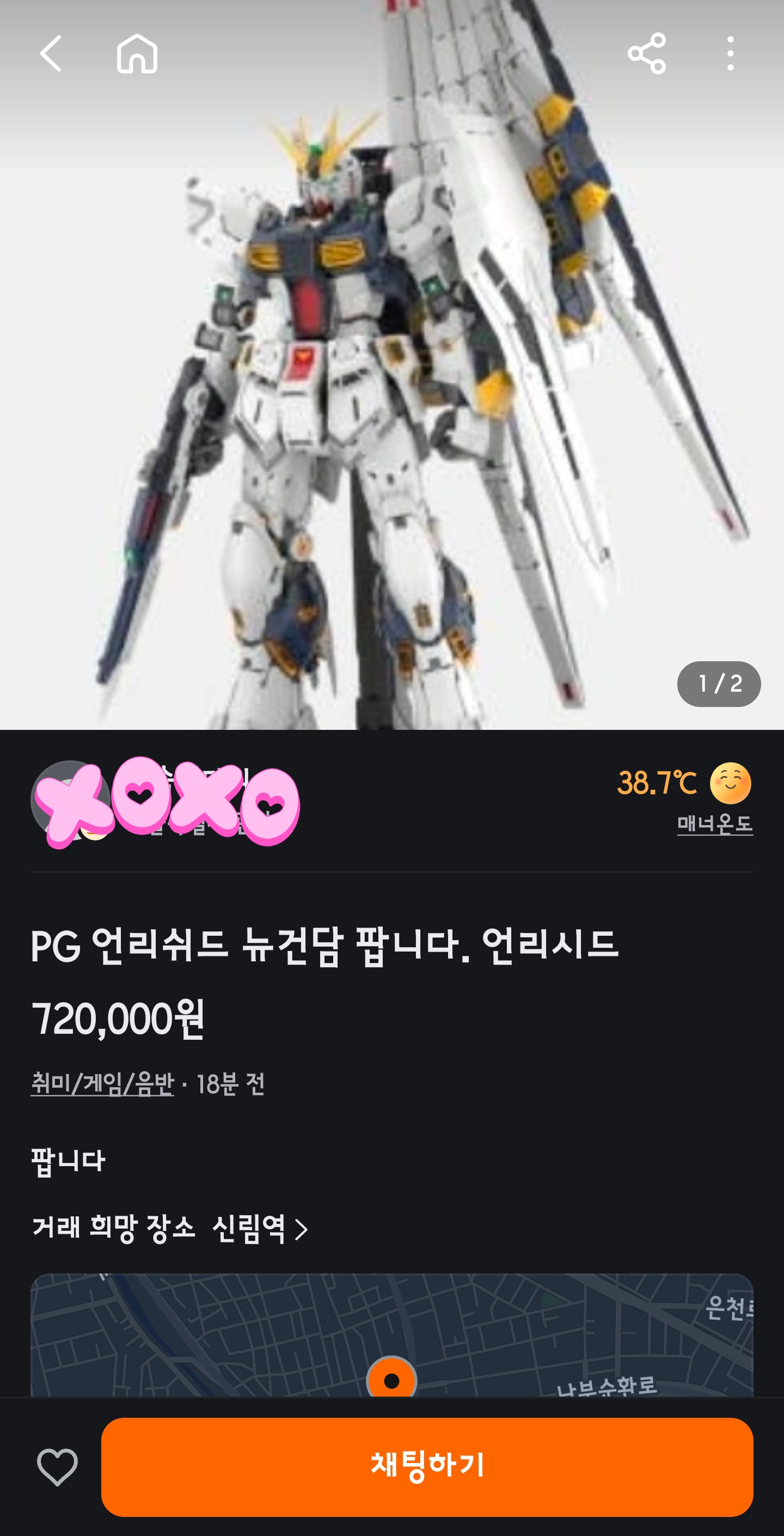Go back to the previous screen
The width and height of the screenshot is (784, 1536).
pyautogui.click(x=51, y=54)
